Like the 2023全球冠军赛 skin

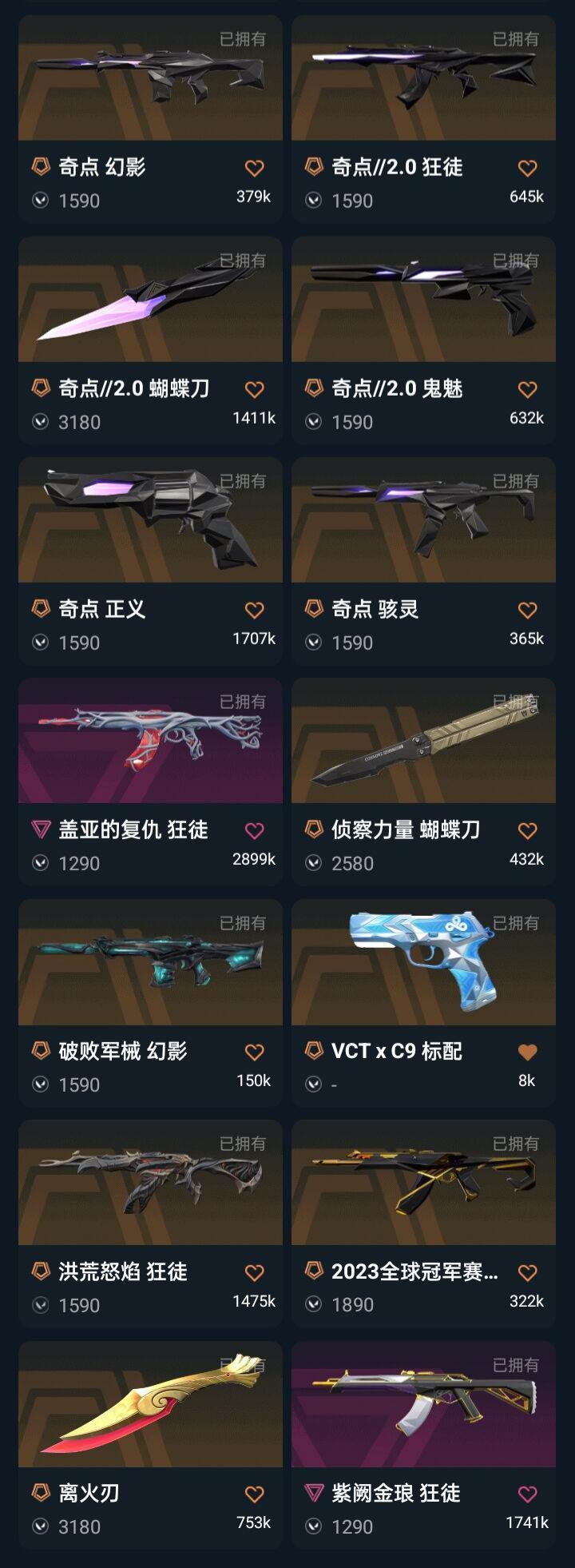527,1272
